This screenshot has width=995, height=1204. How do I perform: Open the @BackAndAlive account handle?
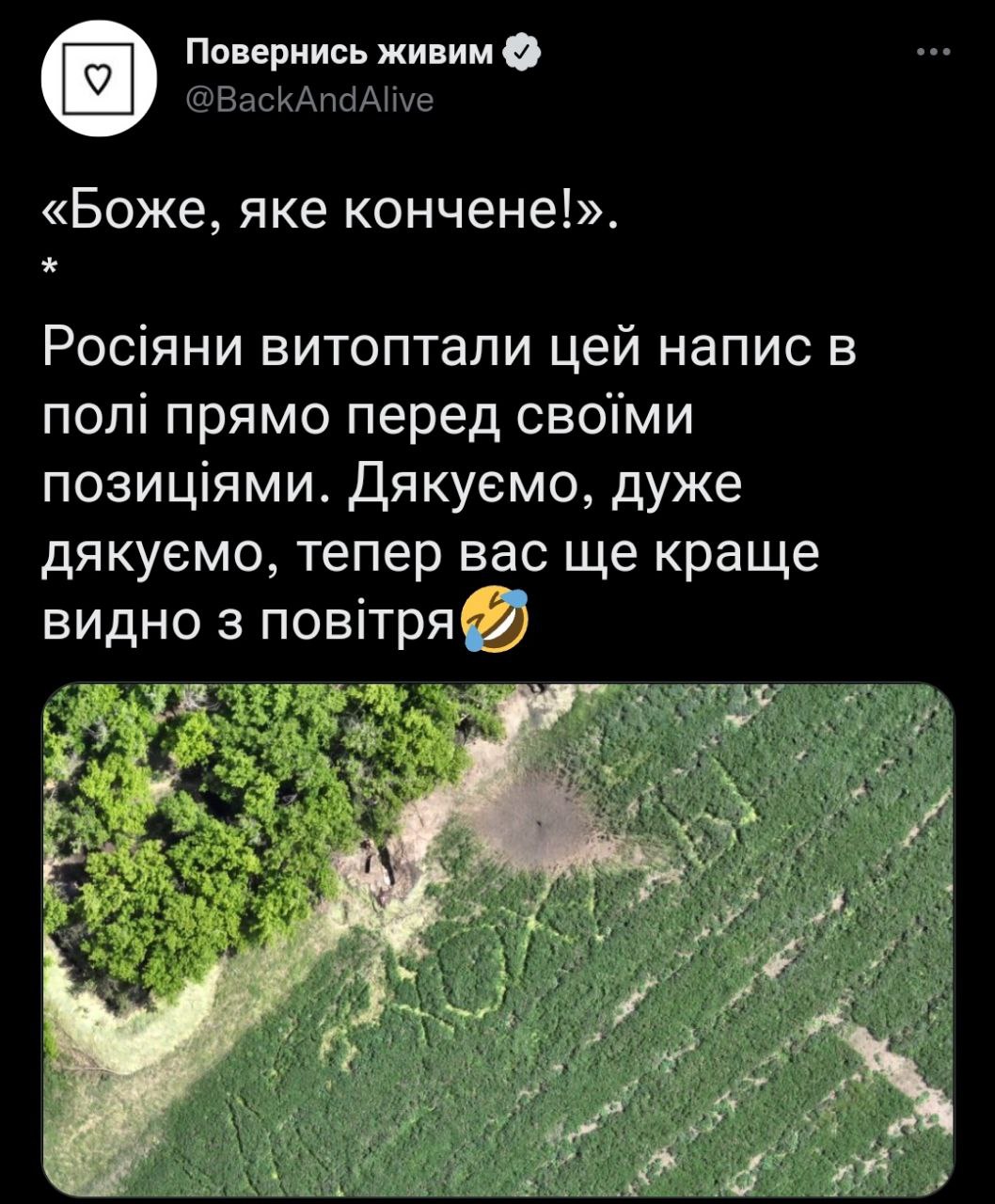(310, 100)
